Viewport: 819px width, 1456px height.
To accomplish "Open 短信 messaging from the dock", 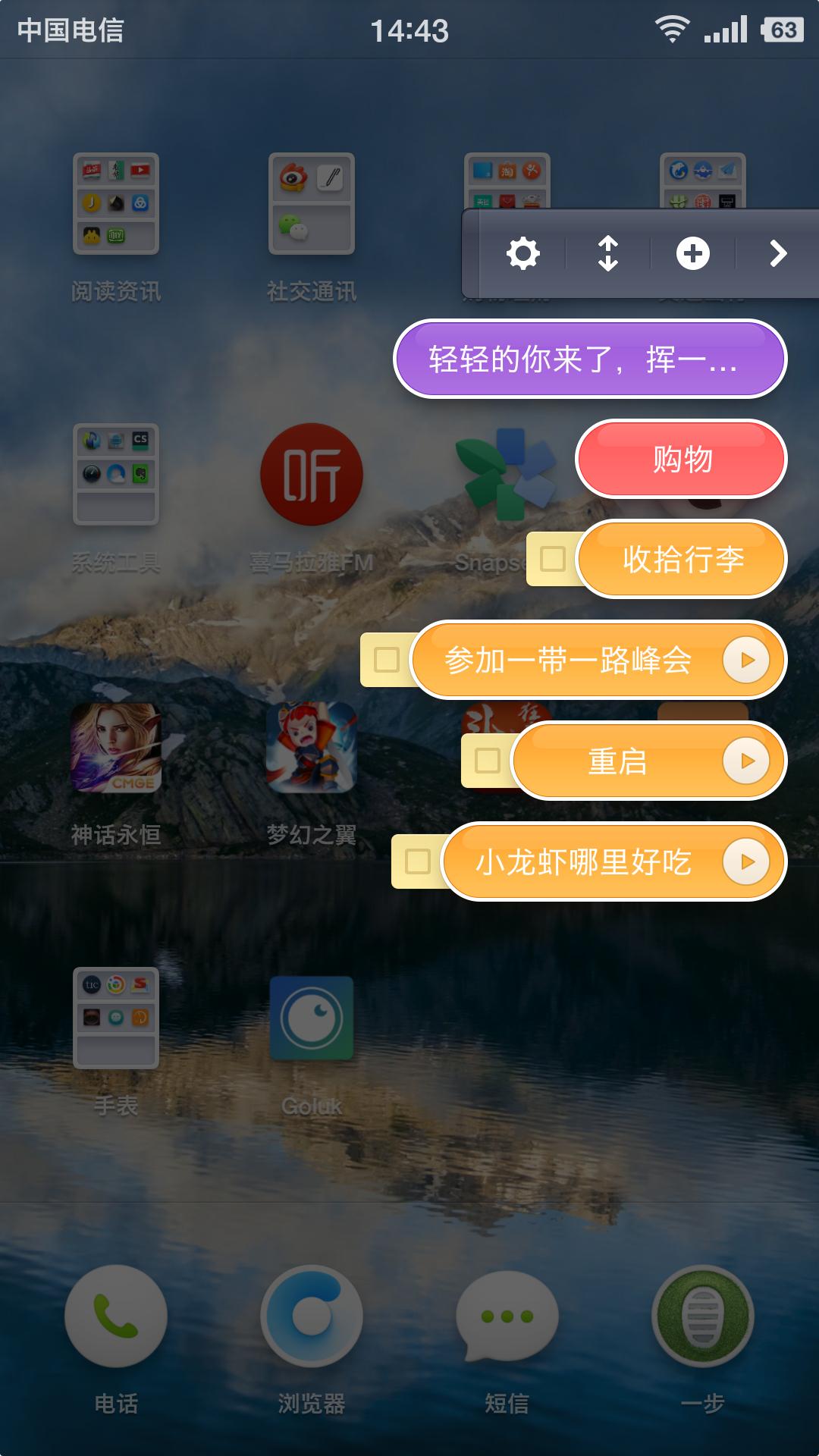I will coord(507,1314).
